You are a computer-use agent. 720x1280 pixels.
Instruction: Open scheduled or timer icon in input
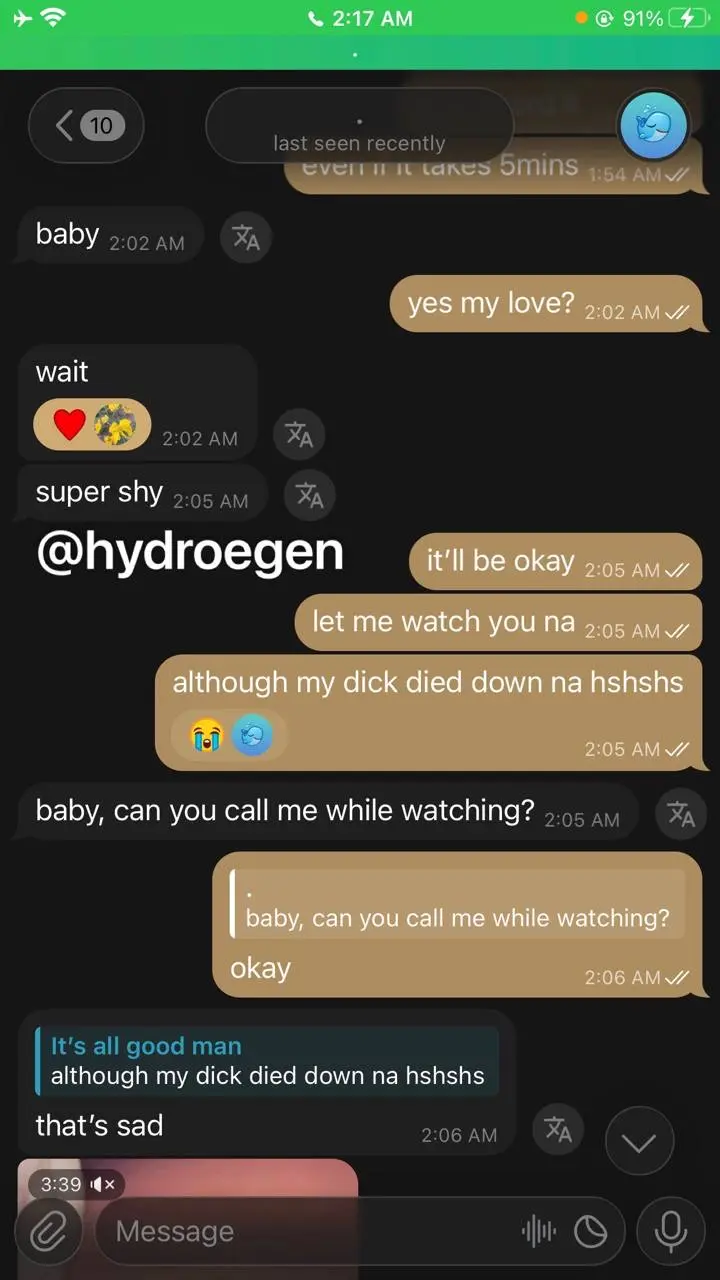[590, 1233]
